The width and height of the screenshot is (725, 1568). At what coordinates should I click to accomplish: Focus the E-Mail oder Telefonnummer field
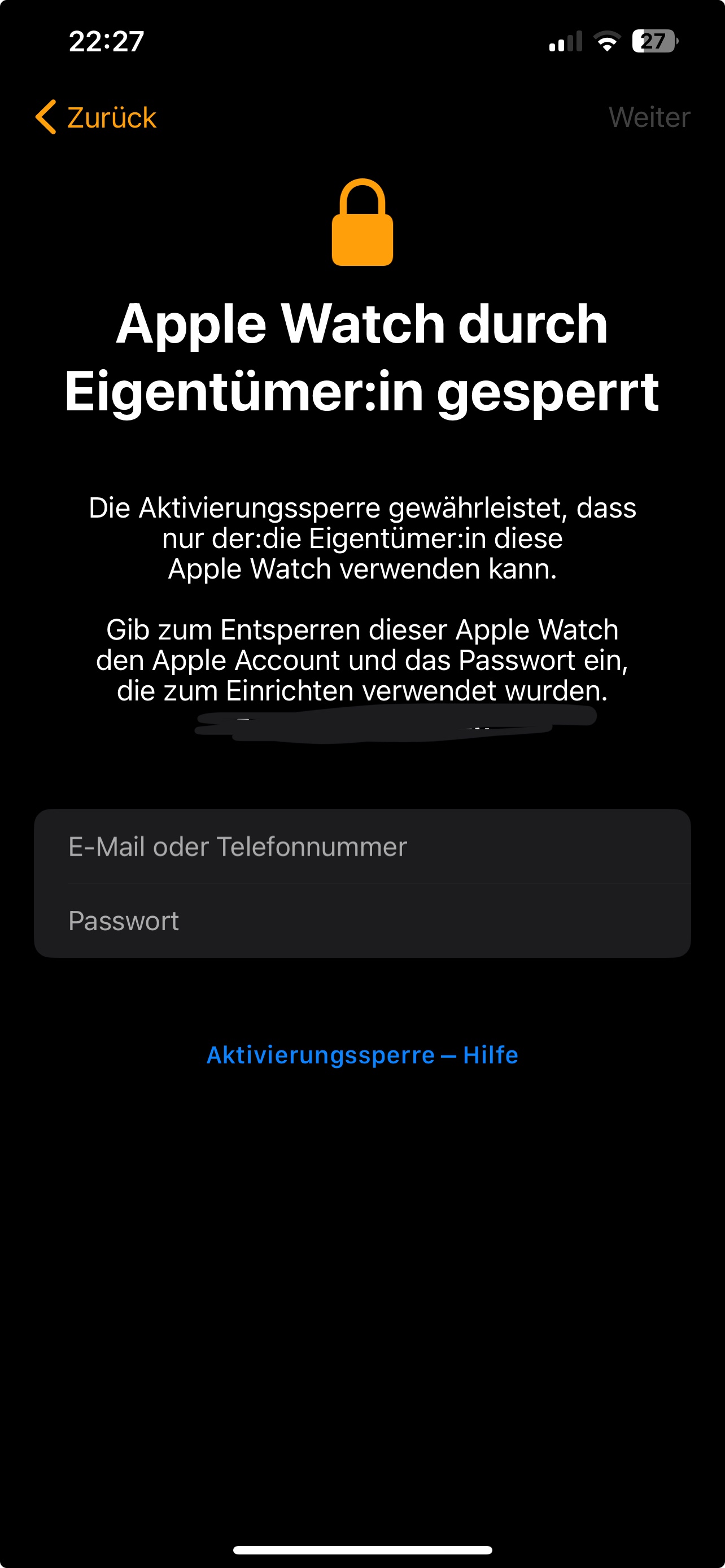click(361, 847)
